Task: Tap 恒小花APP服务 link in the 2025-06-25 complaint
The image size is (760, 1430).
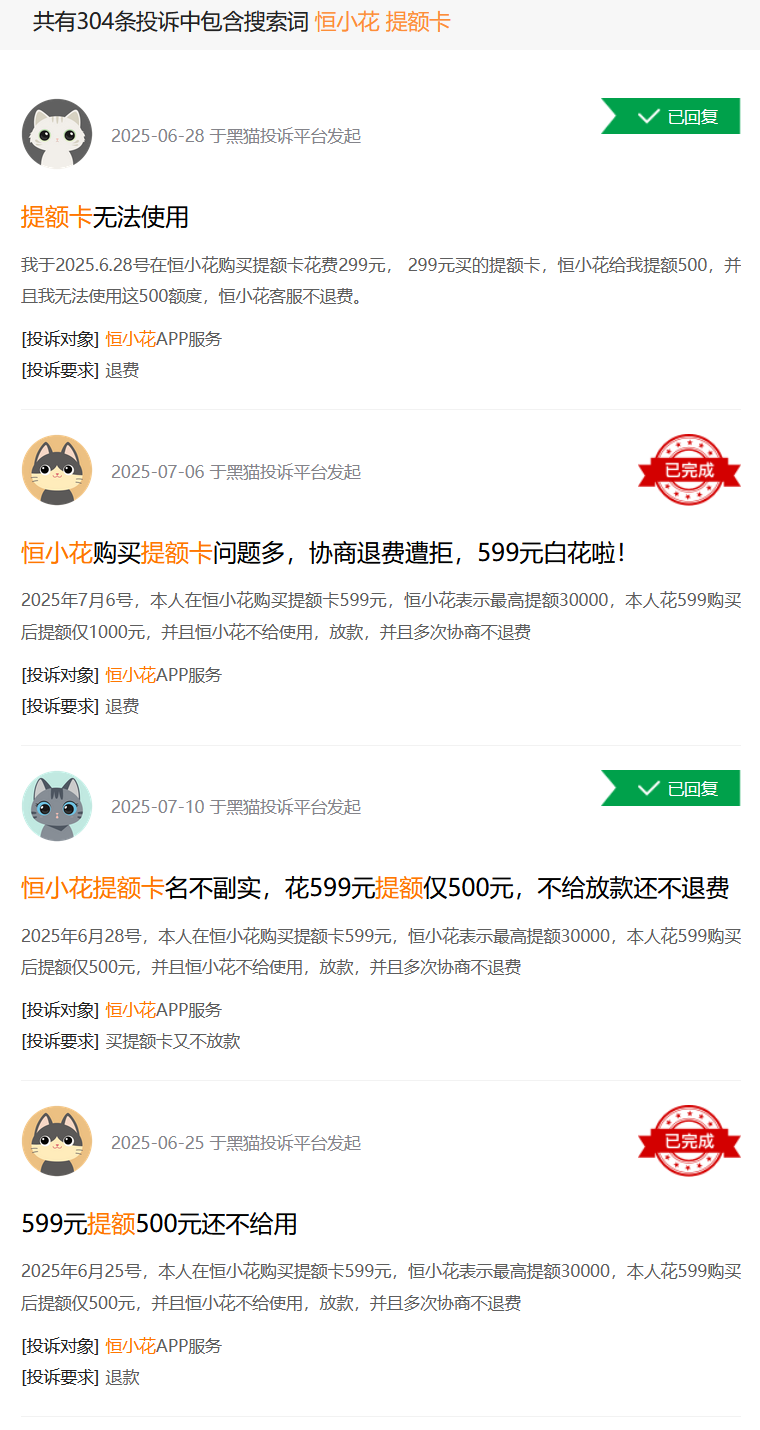Action: (163, 1346)
